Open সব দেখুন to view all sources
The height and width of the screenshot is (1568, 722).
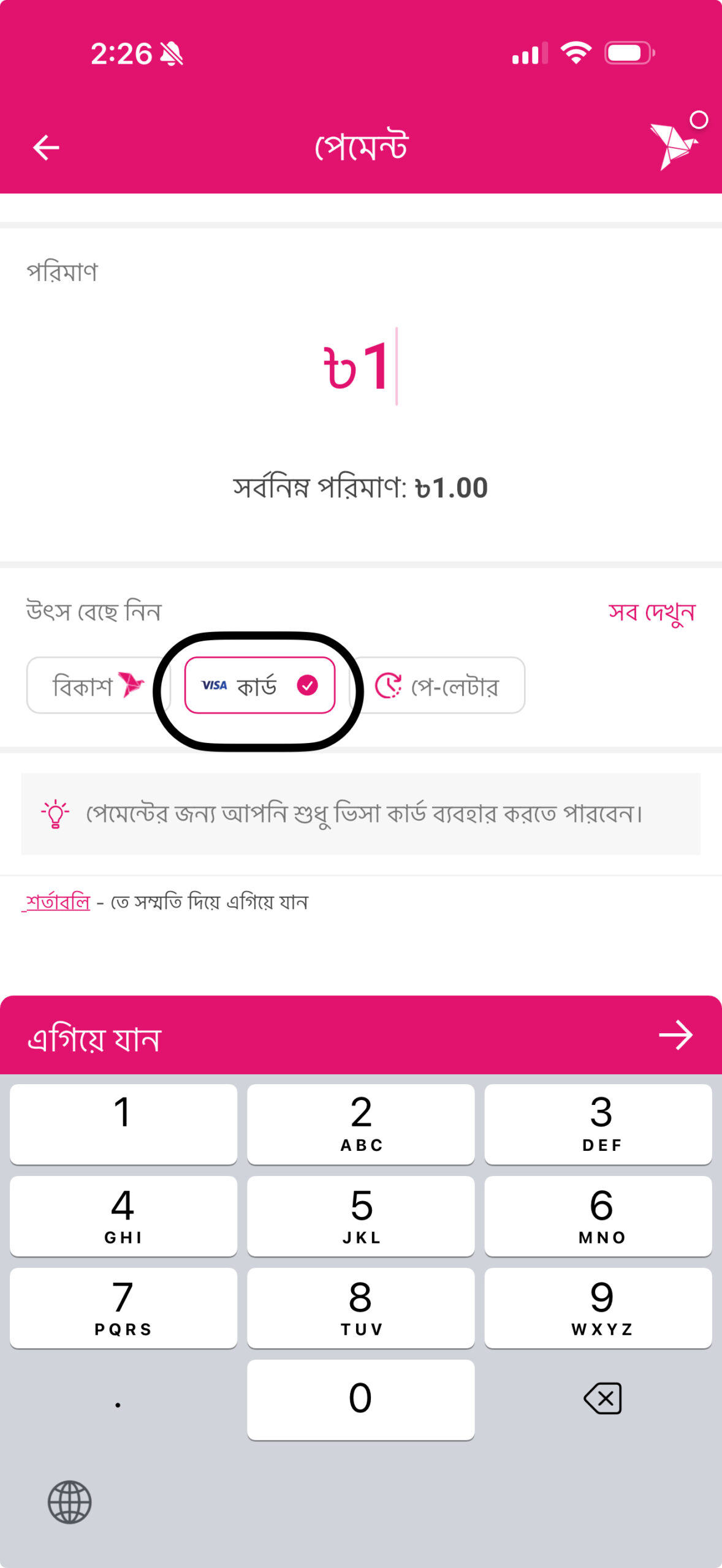tap(652, 612)
